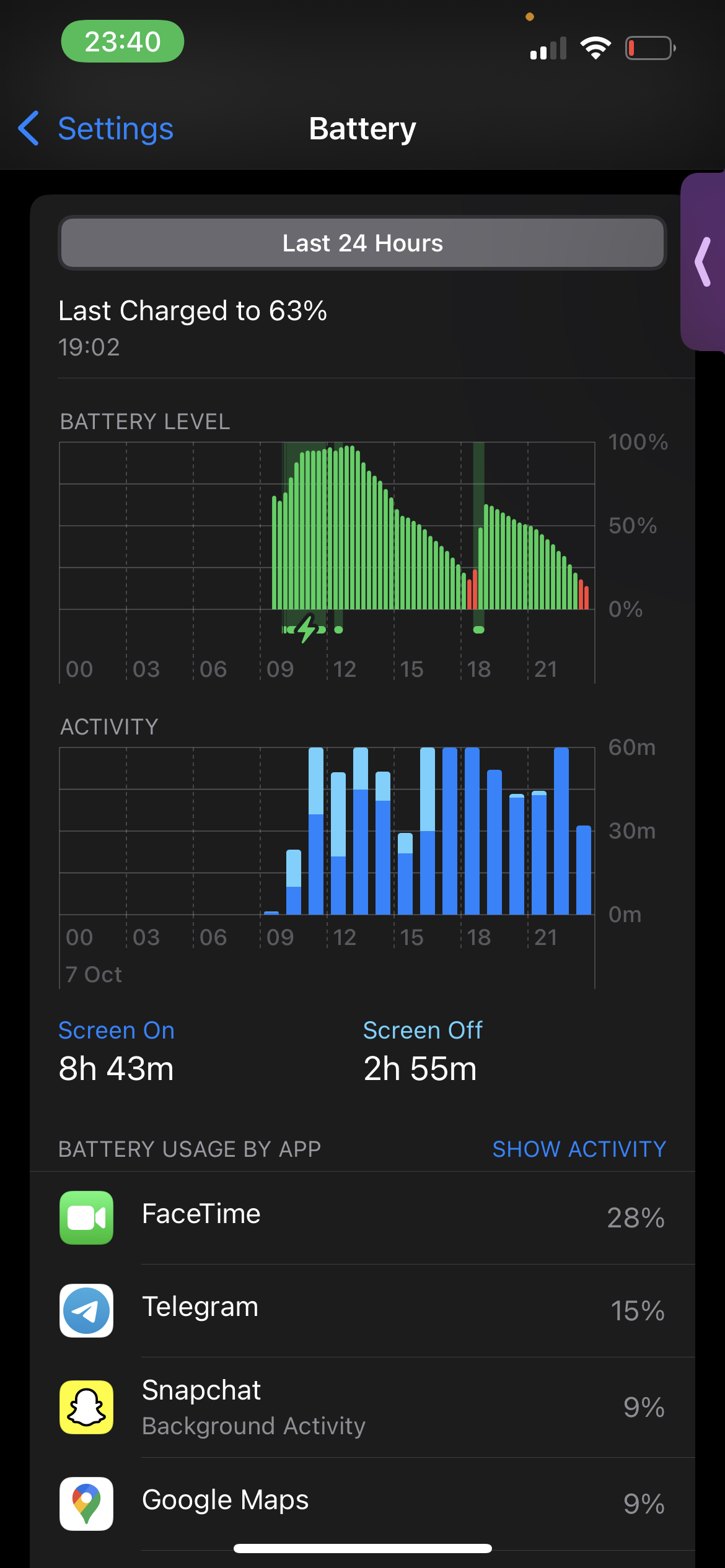The image size is (725, 1568).
Task: Tap SHOW ACTIVITY link
Action: point(579,1149)
